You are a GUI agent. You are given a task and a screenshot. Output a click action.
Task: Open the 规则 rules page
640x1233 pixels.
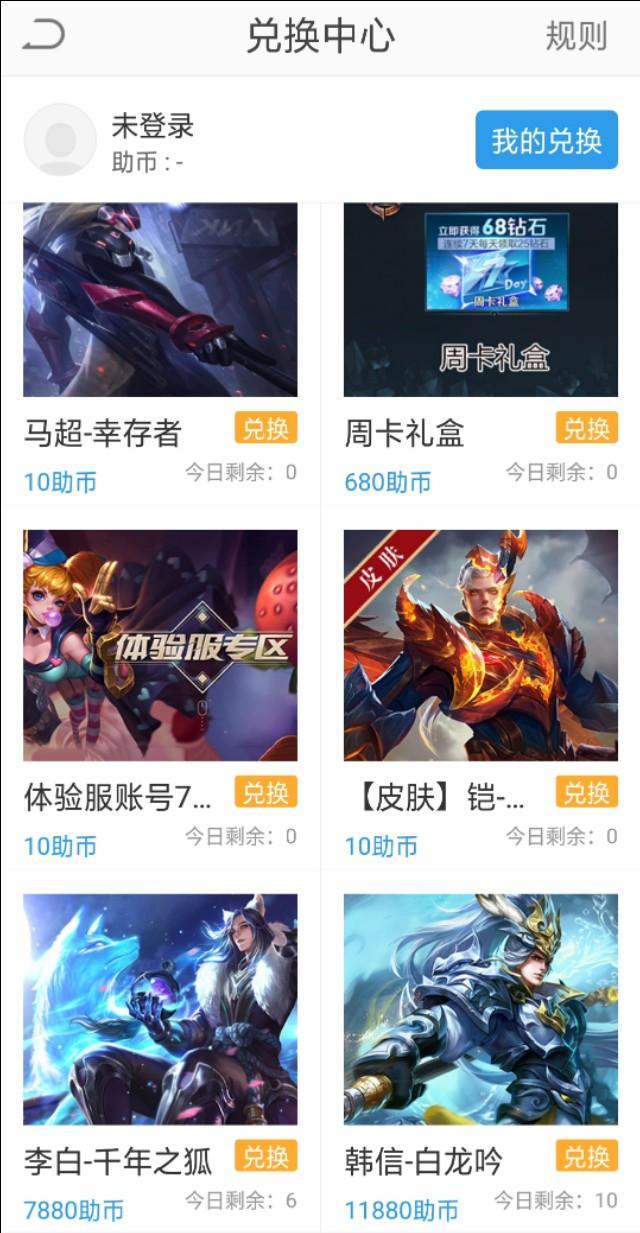click(576, 37)
